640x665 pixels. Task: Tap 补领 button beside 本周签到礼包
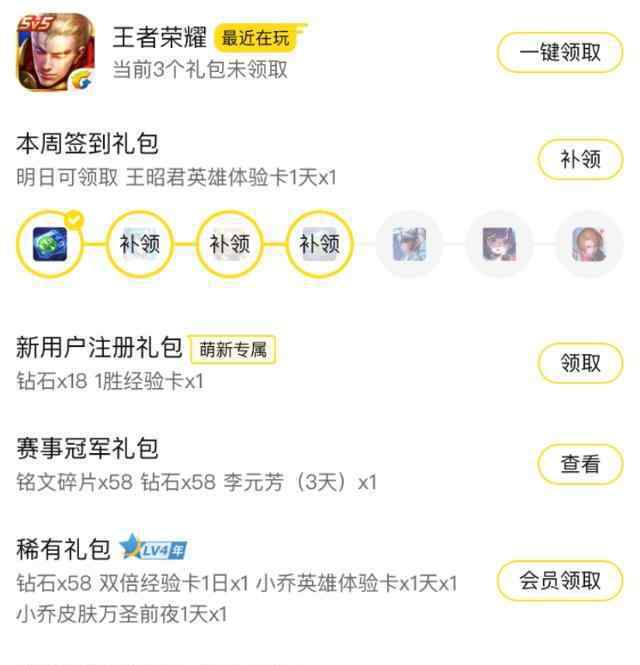[x=580, y=159]
